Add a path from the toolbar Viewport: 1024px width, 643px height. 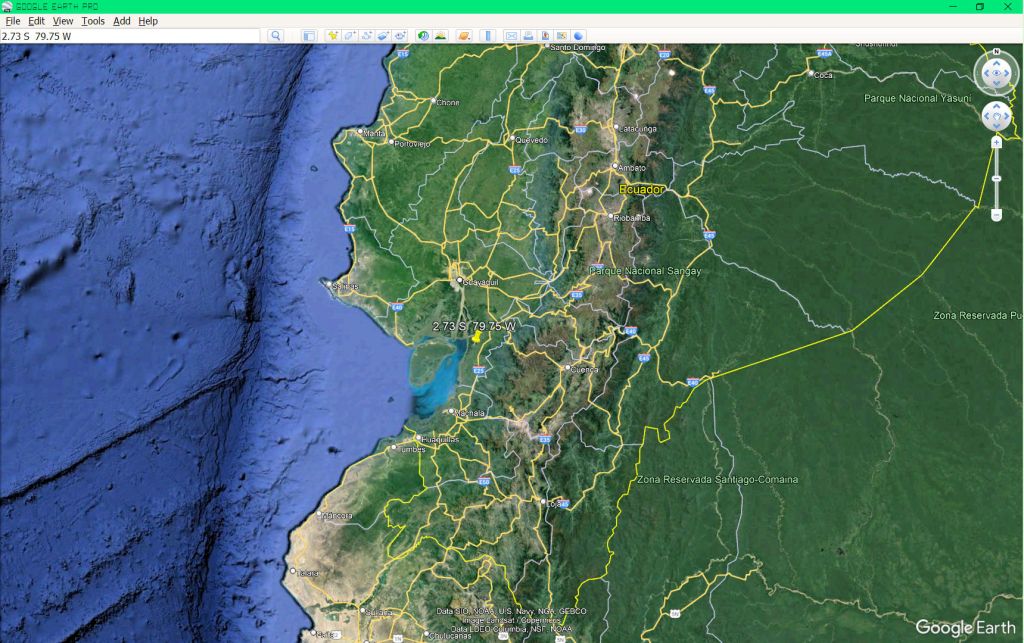366,36
